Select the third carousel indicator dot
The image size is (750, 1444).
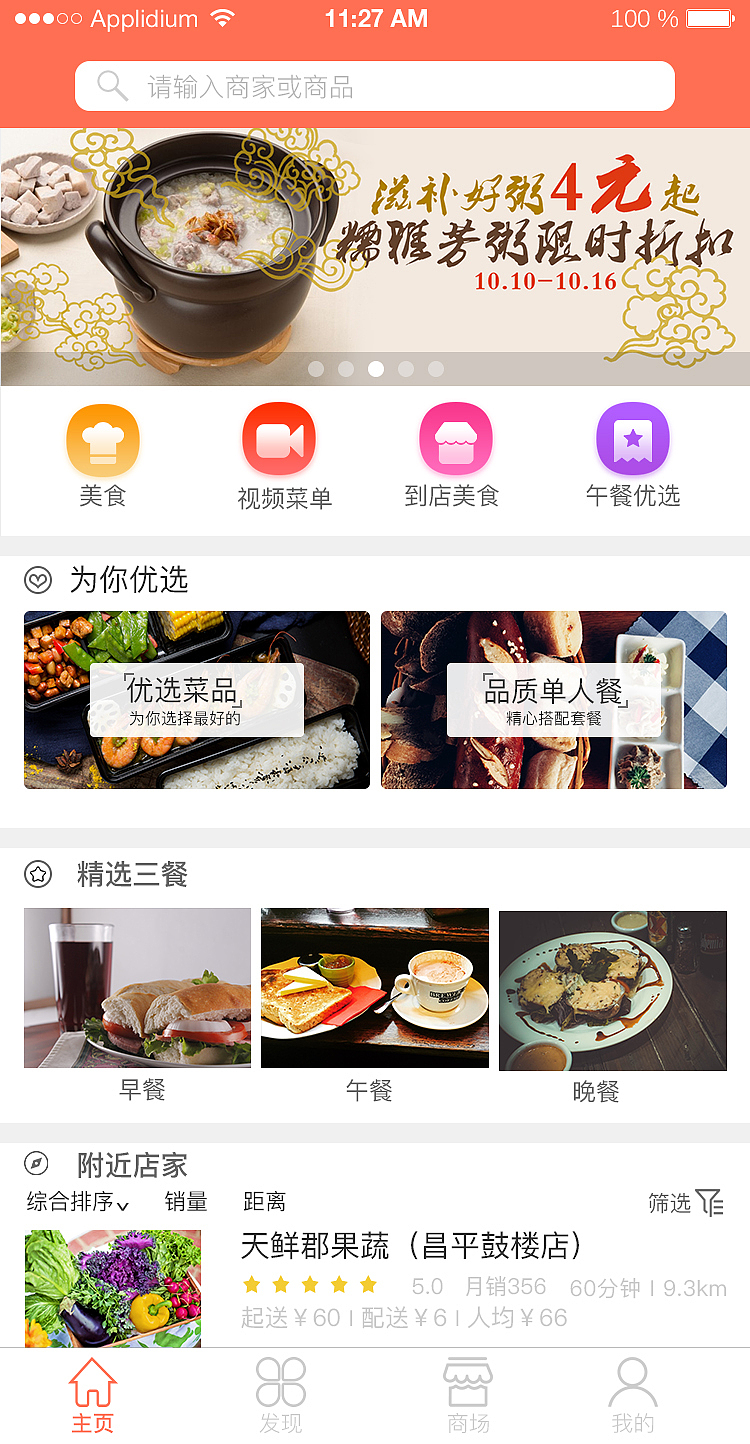click(x=376, y=369)
